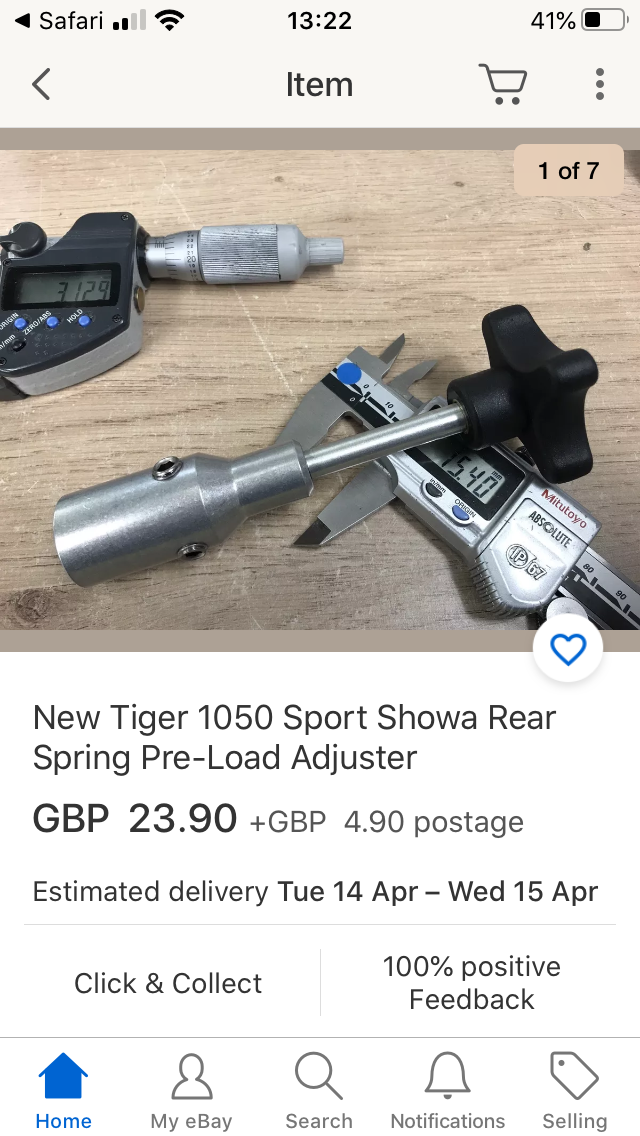Image resolution: width=640 pixels, height=1136 pixels.
Task: Open the Notifications tab
Action: pyautogui.click(x=447, y=1091)
